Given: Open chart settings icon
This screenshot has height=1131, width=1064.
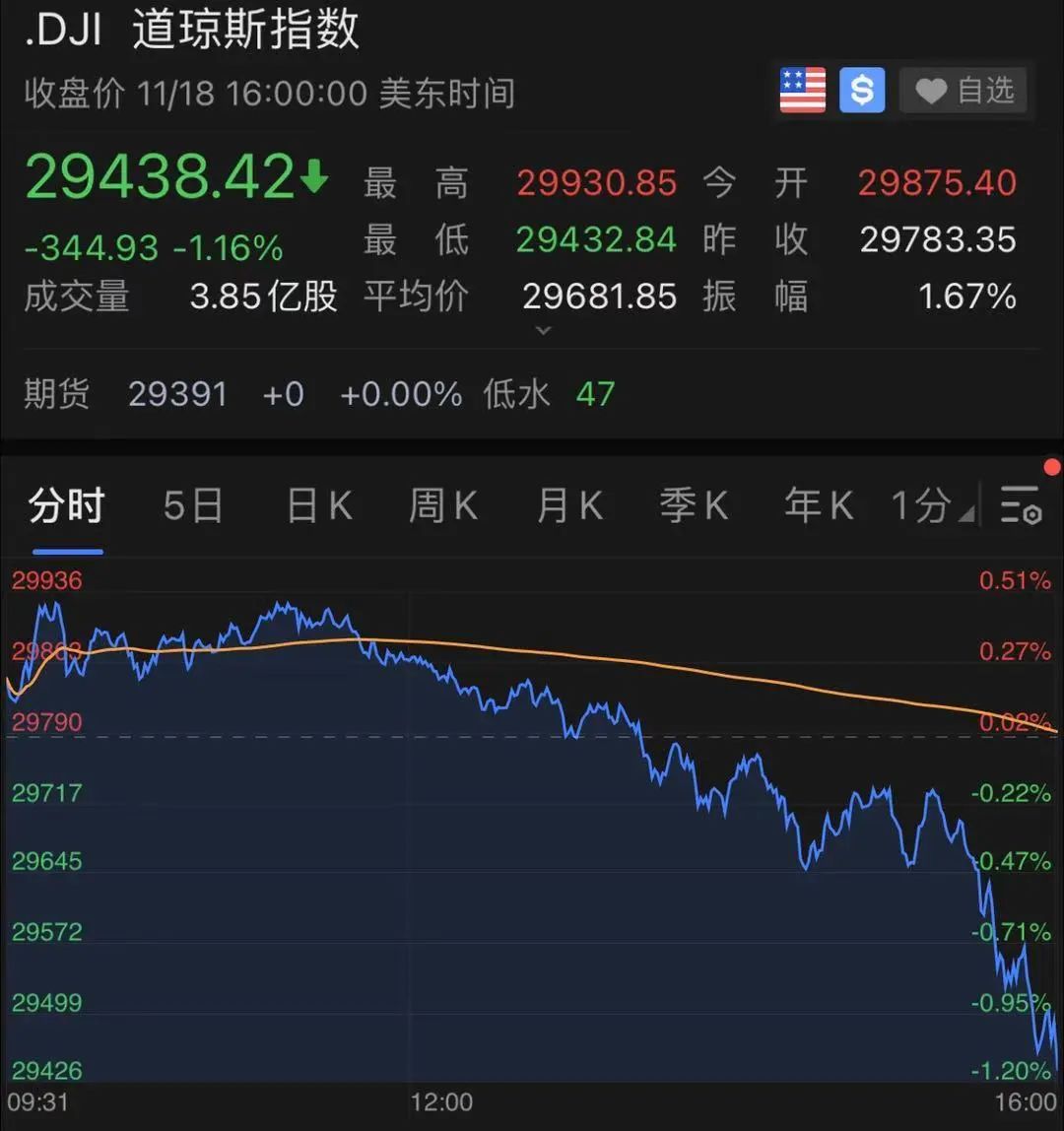Looking at the screenshot, I should tap(1021, 504).
